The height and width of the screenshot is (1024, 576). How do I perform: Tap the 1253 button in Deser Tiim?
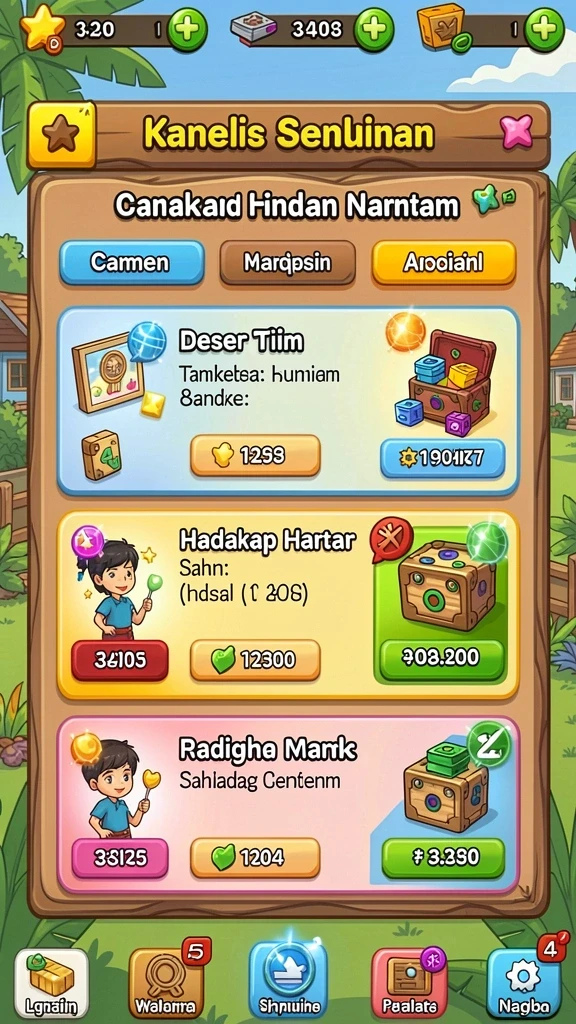coord(255,455)
